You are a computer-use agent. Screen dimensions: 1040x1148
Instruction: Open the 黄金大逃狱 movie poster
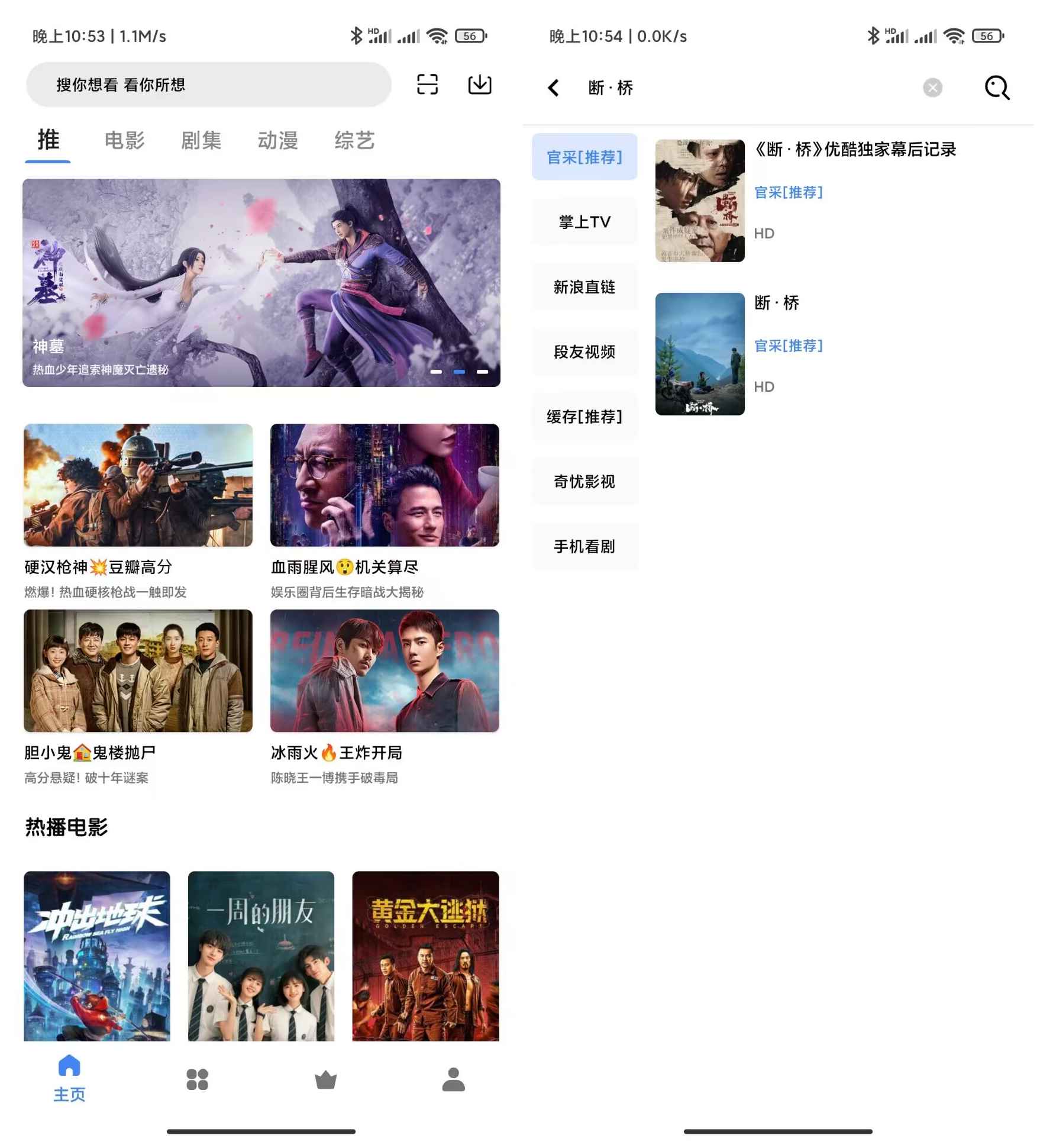425,955
